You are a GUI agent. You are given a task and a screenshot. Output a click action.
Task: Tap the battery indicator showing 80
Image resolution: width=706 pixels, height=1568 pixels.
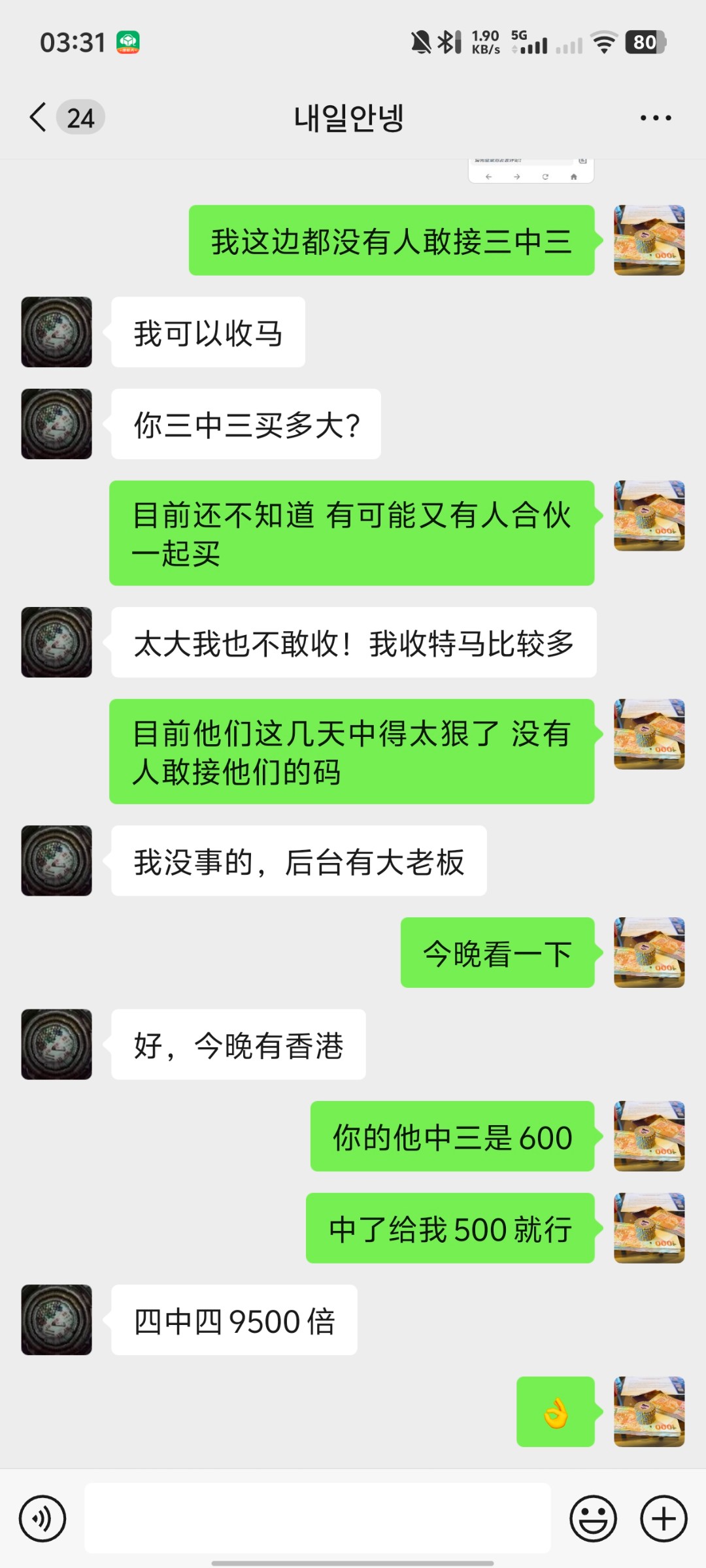(644, 42)
